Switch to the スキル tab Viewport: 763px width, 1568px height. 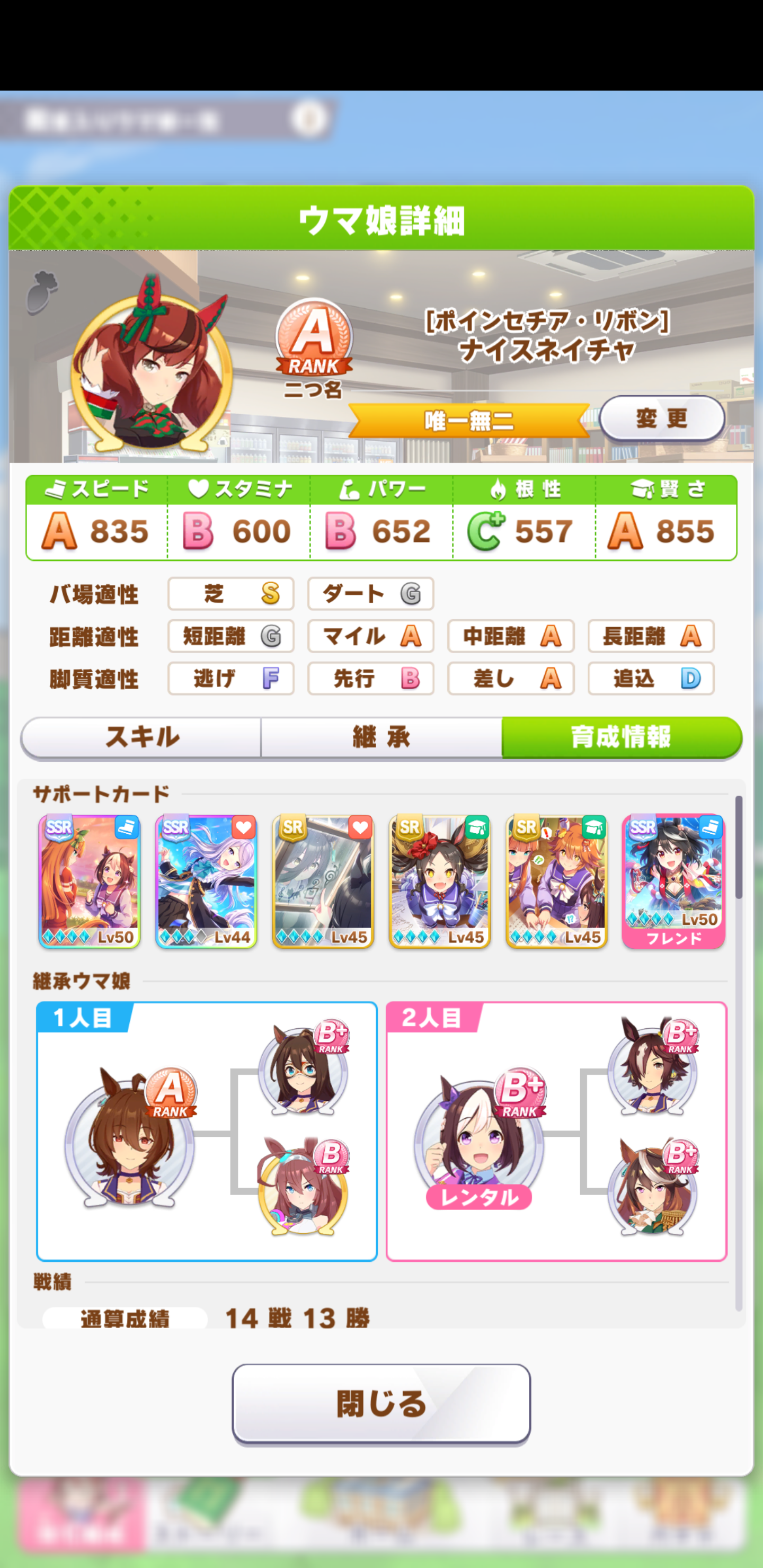(141, 737)
